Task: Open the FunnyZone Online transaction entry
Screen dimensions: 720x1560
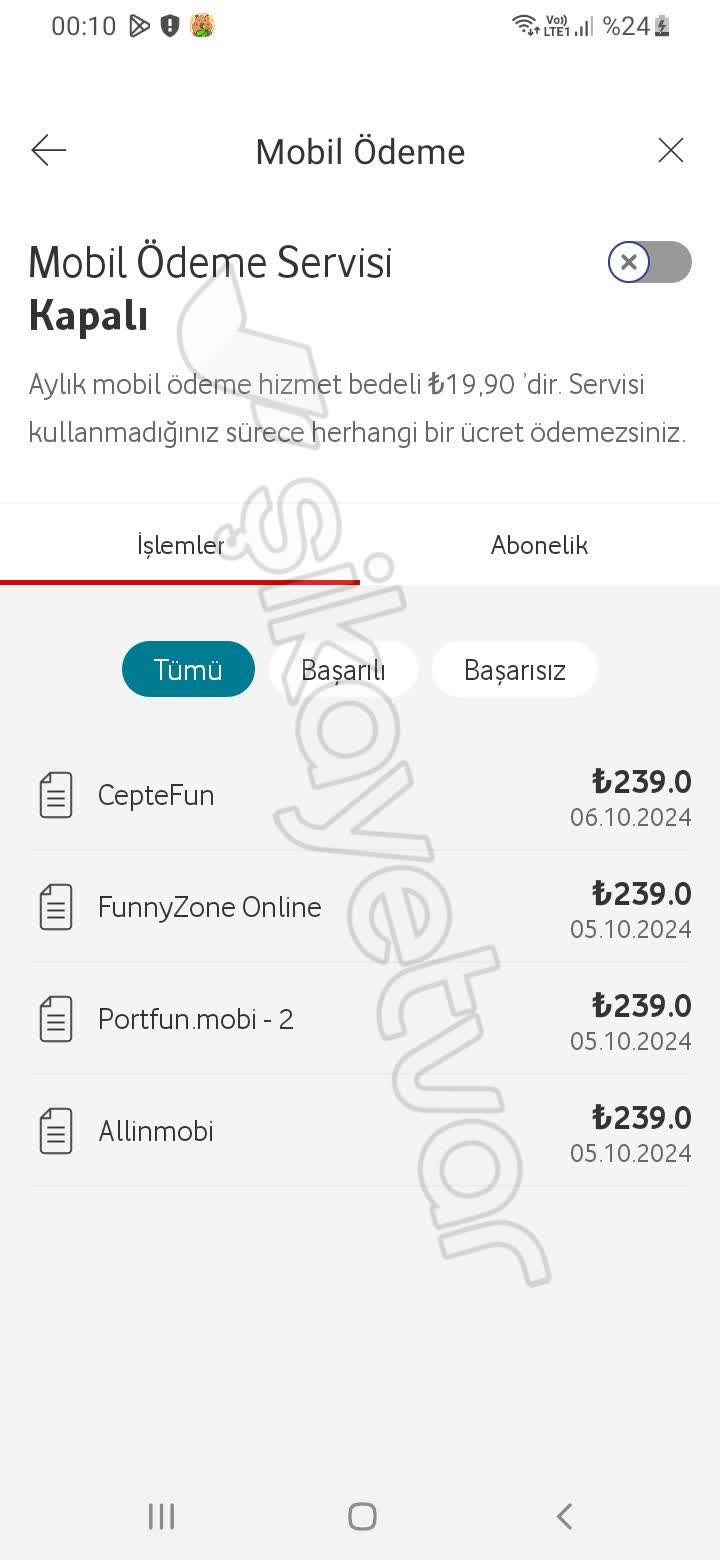Action: 300,907
